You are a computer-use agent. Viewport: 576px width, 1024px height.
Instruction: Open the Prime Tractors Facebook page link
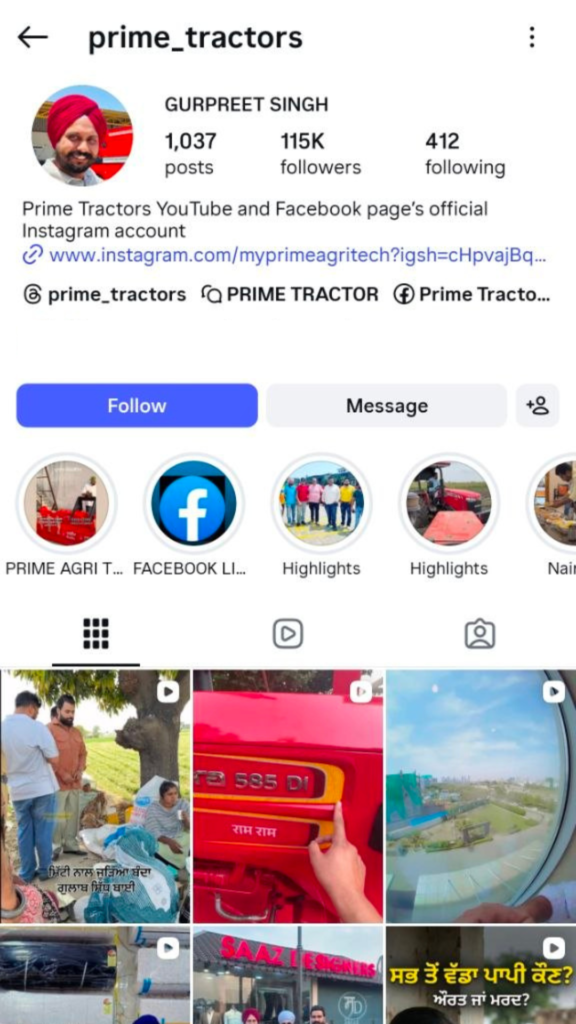point(472,295)
